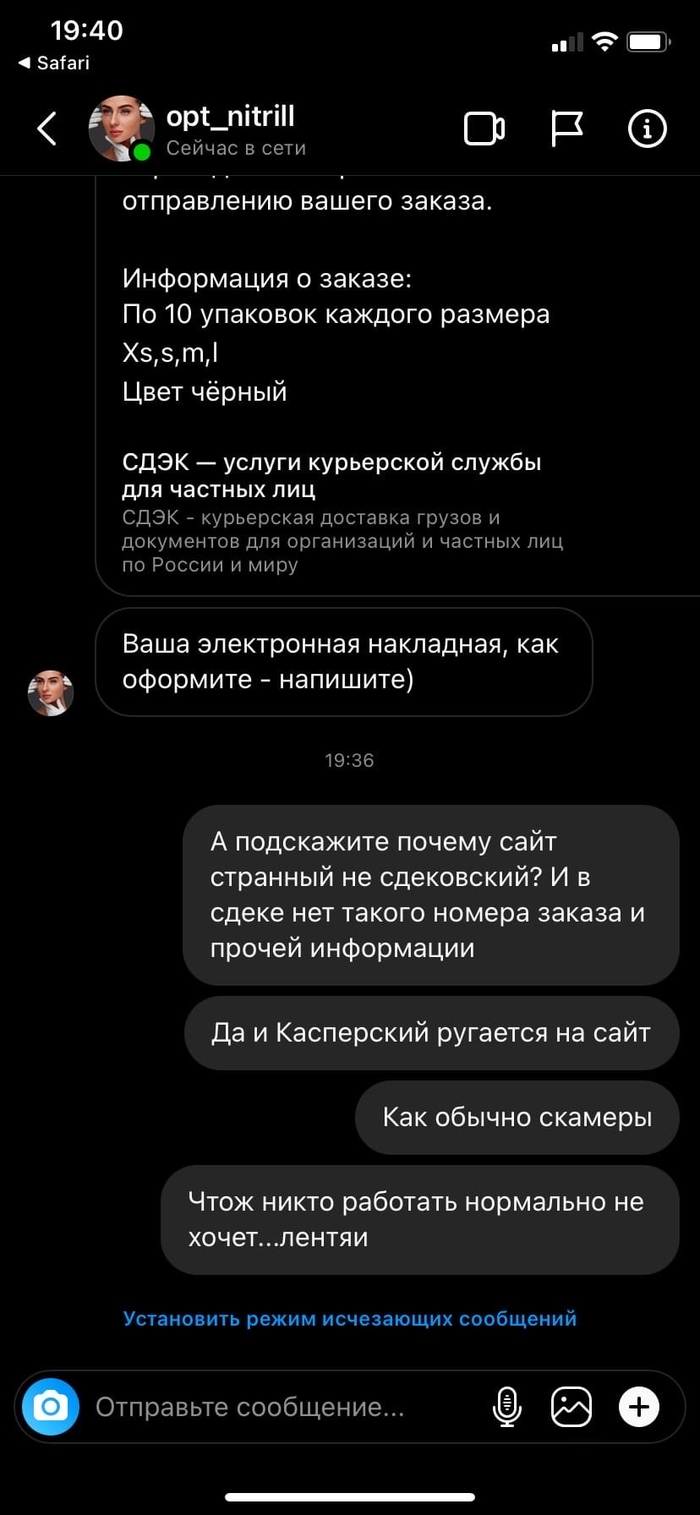700x1515 pixels.
Task: Record a voice message with the microphone
Action: (507, 1407)
